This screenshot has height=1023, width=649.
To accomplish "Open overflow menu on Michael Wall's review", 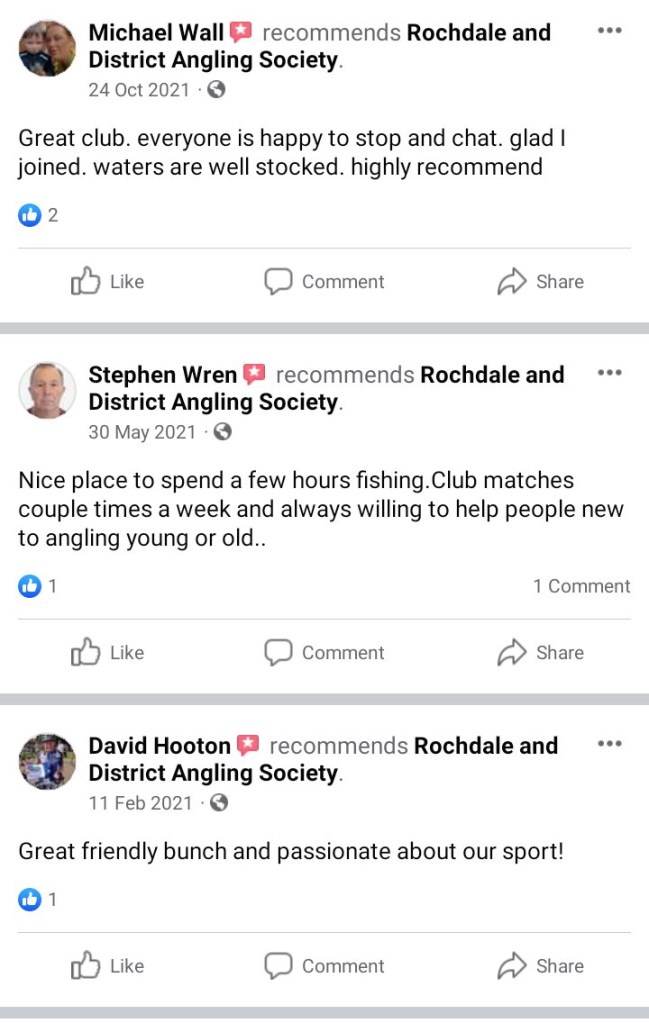I will tap(609, 31).
